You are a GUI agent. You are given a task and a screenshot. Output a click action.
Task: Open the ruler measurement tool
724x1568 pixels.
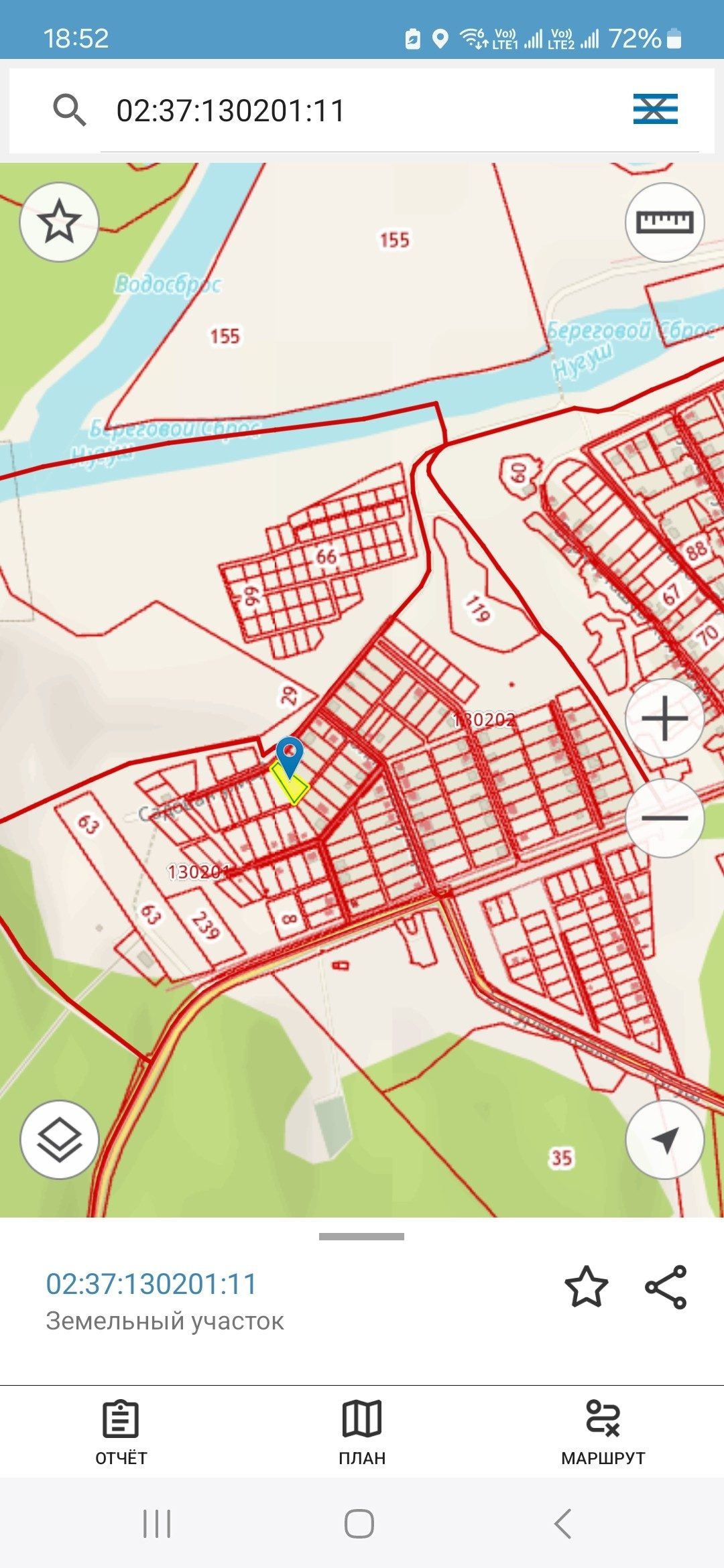[x=664, y=222]
